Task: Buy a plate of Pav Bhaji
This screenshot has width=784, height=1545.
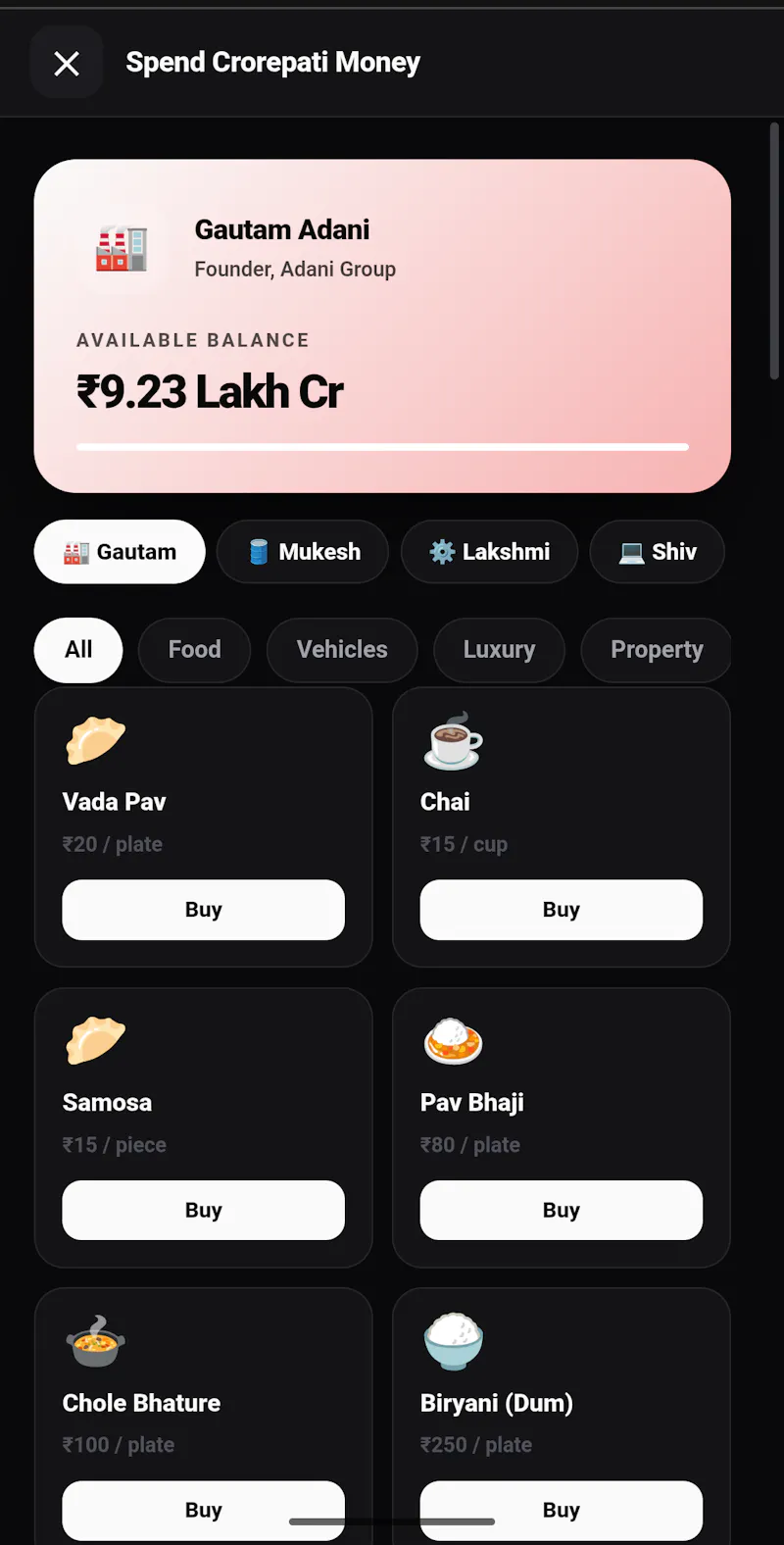Action: point(562,1210)
